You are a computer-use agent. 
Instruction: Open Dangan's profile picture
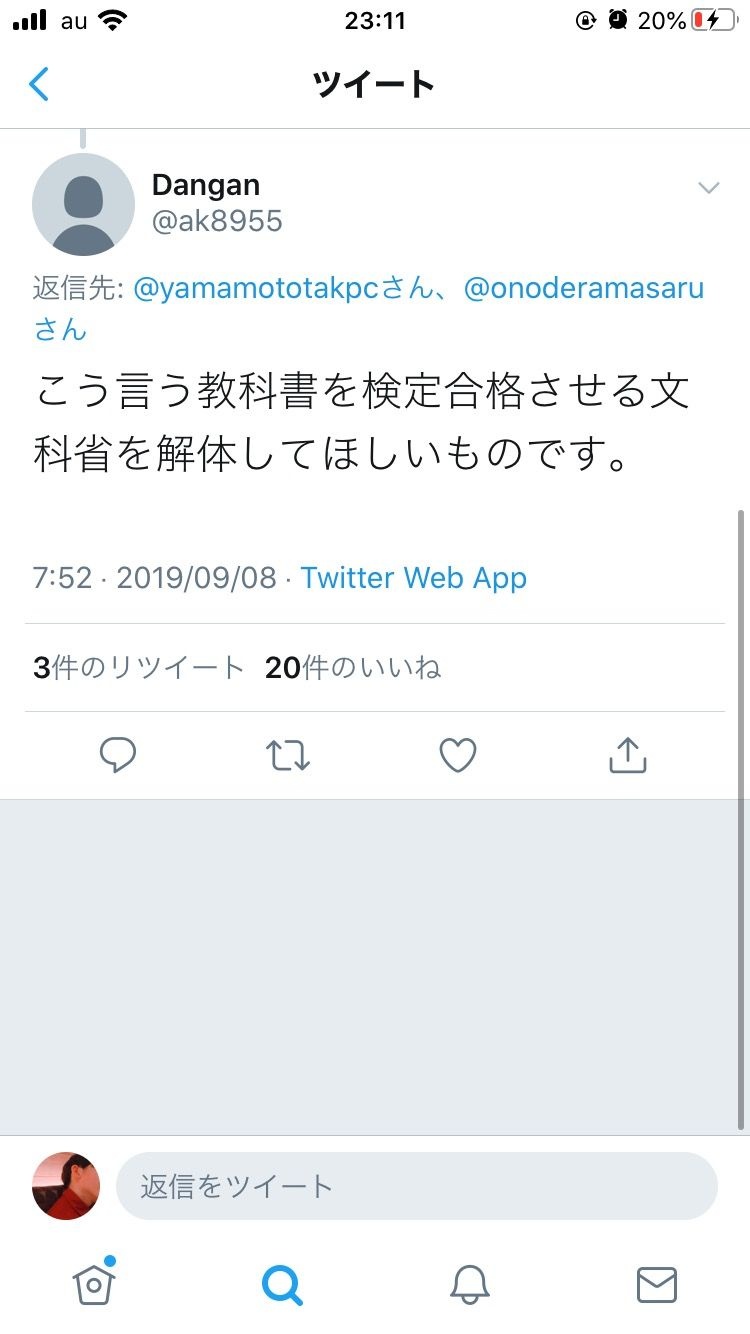pyautogui.click(x=83, y=204)
